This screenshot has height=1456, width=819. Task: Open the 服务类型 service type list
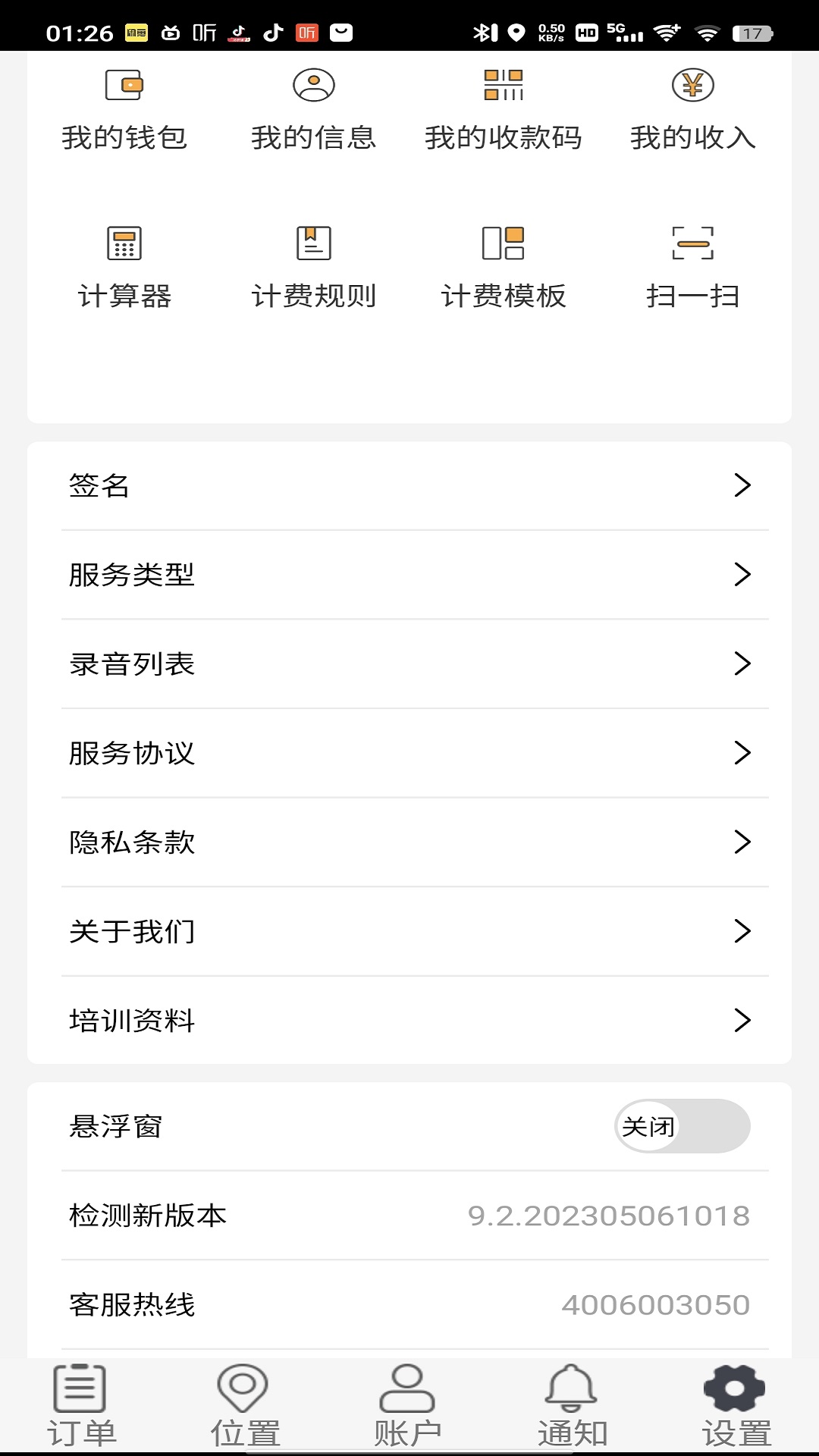tap(409, 576)
